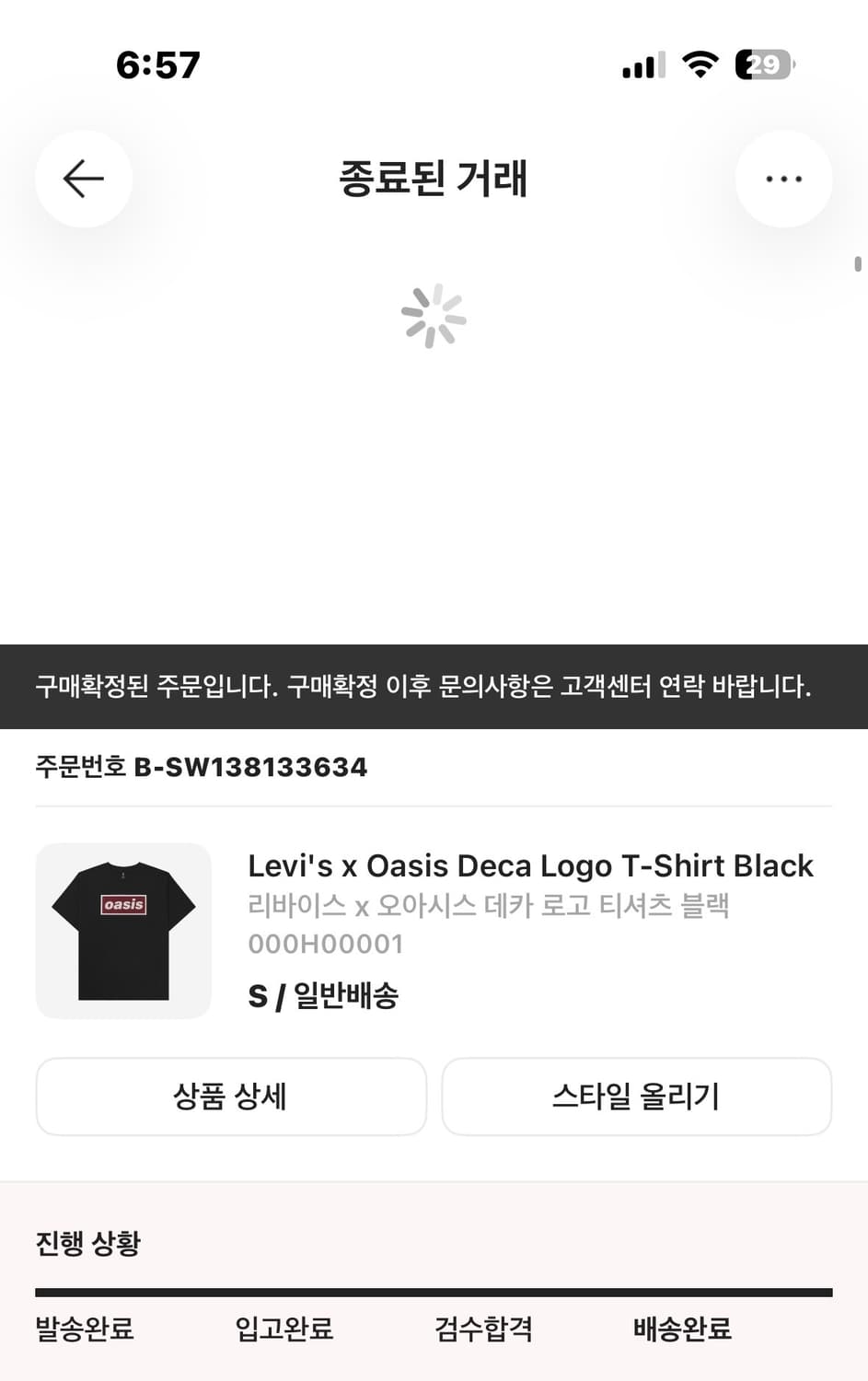
Task: Tap the 입고완료 progress step
Action: (283, 1329)
